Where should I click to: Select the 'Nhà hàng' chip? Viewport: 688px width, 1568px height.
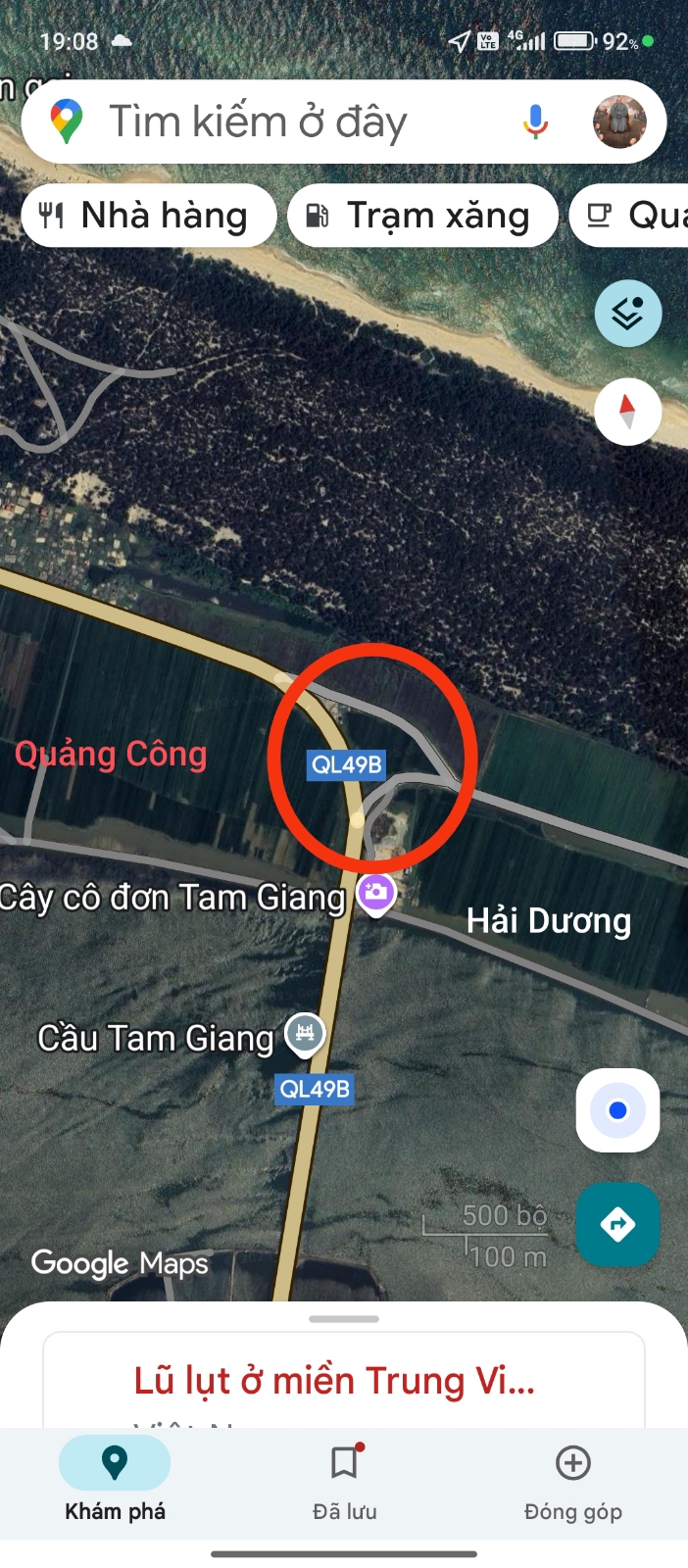coord(147,216)
